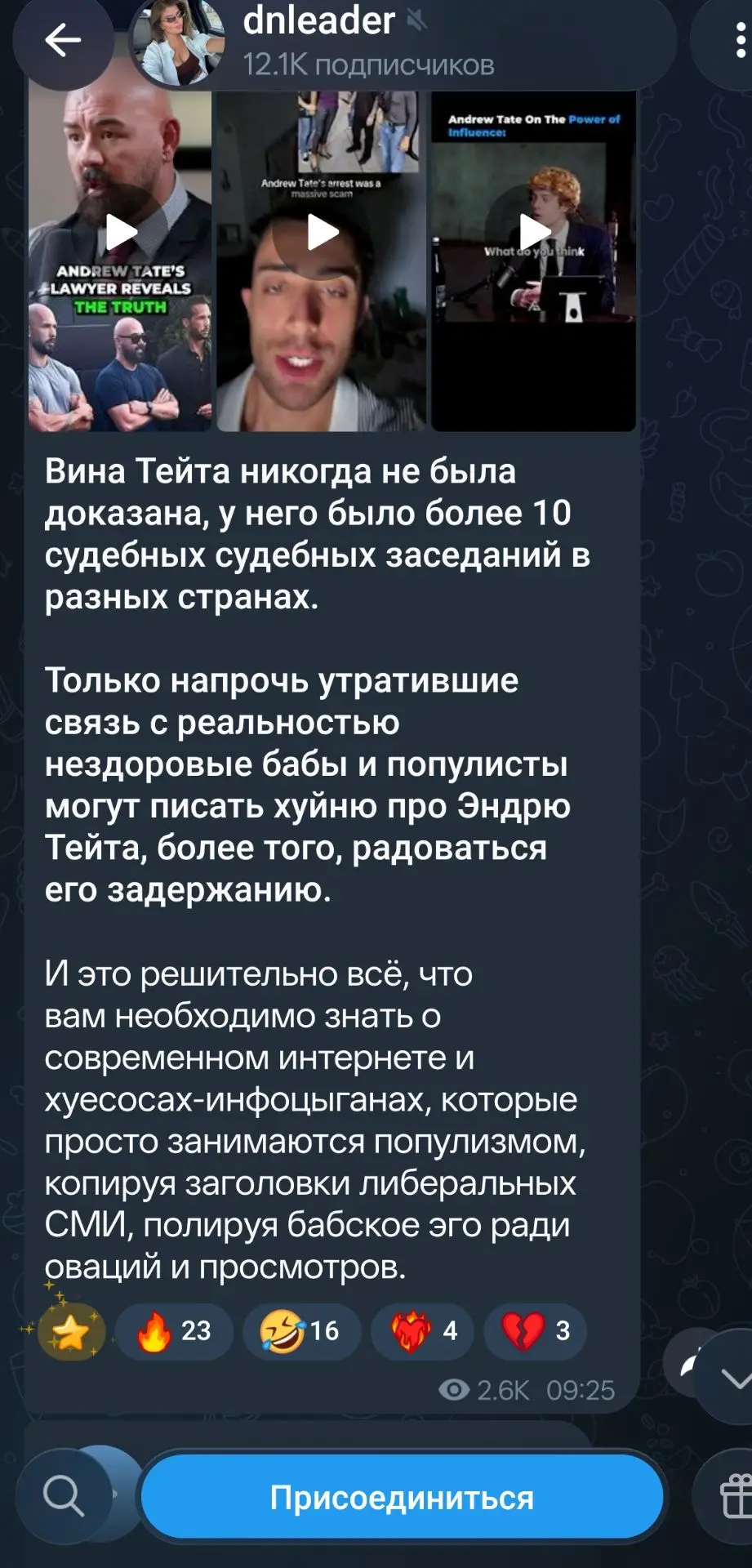The height and width of the screenshot is (1568, 752).
Task: Play the Power of Influence video
Action: (x=533, y=260)
